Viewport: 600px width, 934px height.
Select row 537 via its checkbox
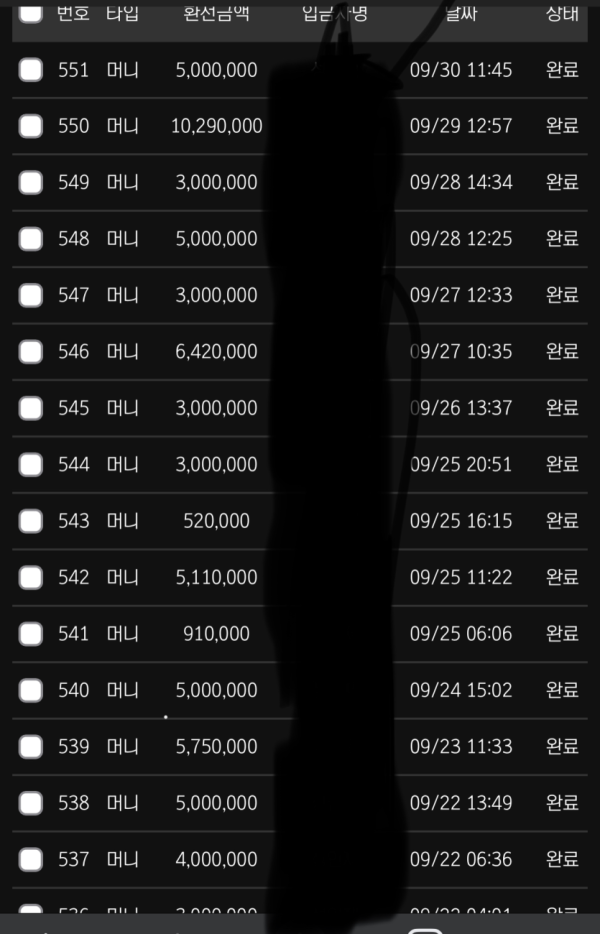[31, 859]
